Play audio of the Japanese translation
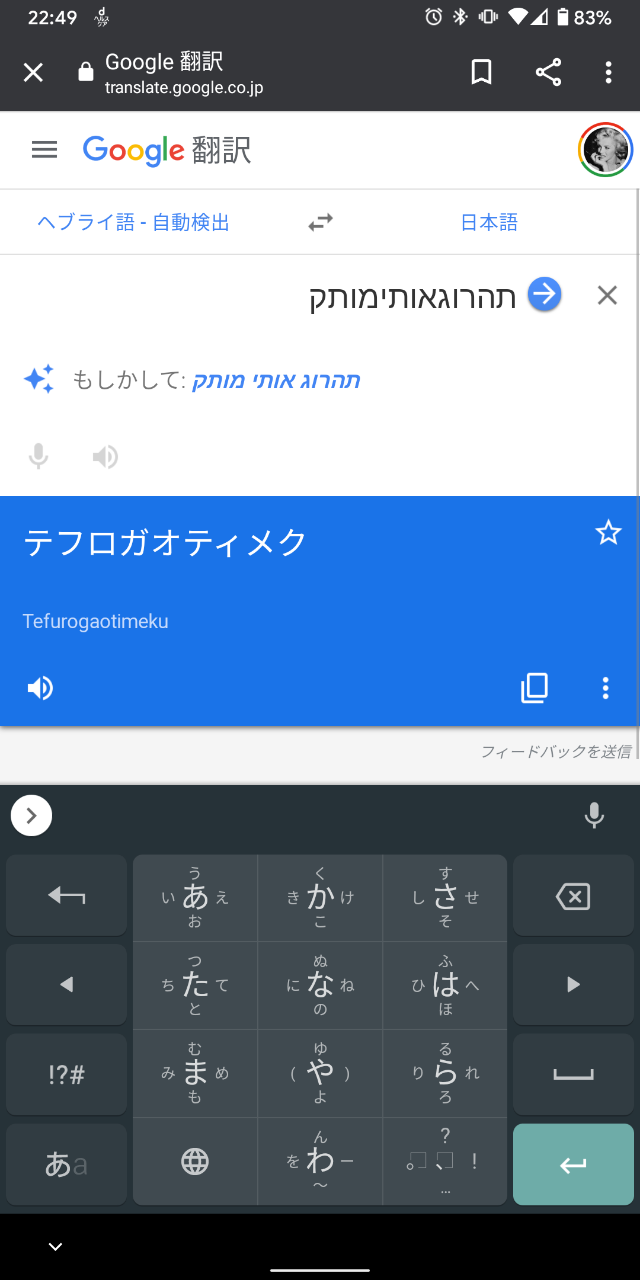The height and width of the screenshot is (1280, 640). (40, 688)
